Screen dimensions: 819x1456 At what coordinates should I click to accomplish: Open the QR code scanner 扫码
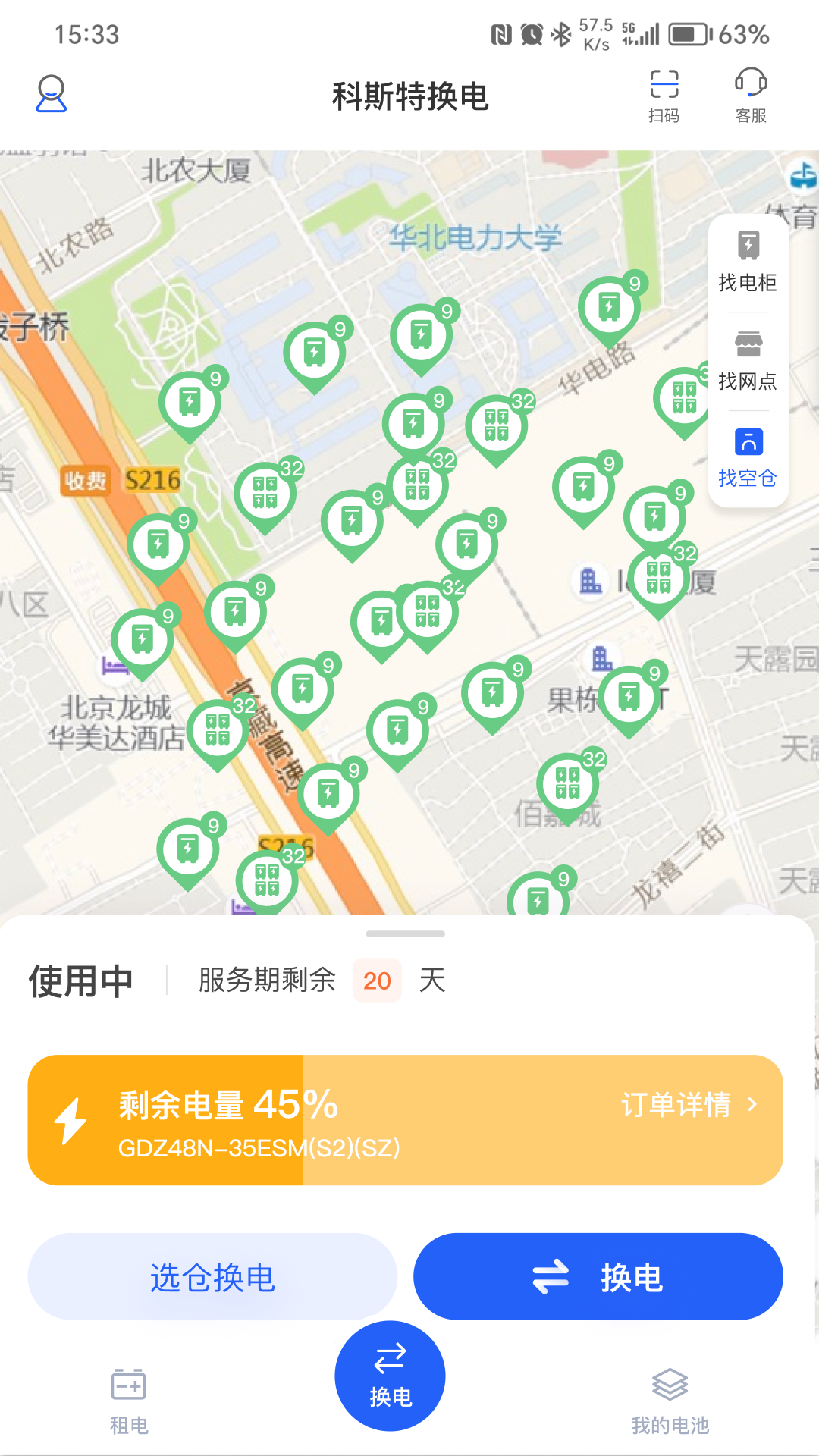(x=665, y=95)
